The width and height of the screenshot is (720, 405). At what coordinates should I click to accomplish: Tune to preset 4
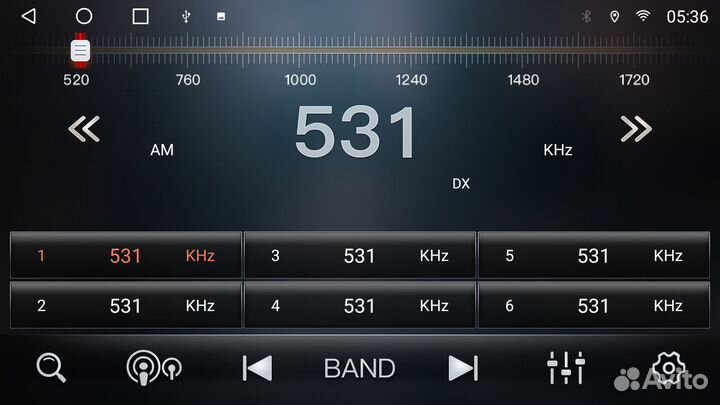point(360,306)
